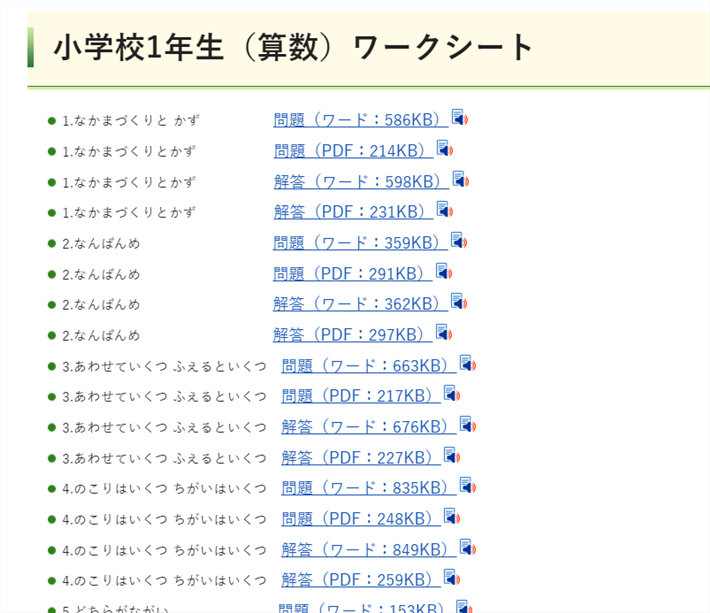The height and width of the screenshot is (613, 710).
Task: Tap the speaker icon beside 解答(PDF:297KB)
Action: click(x=445, y=333)
